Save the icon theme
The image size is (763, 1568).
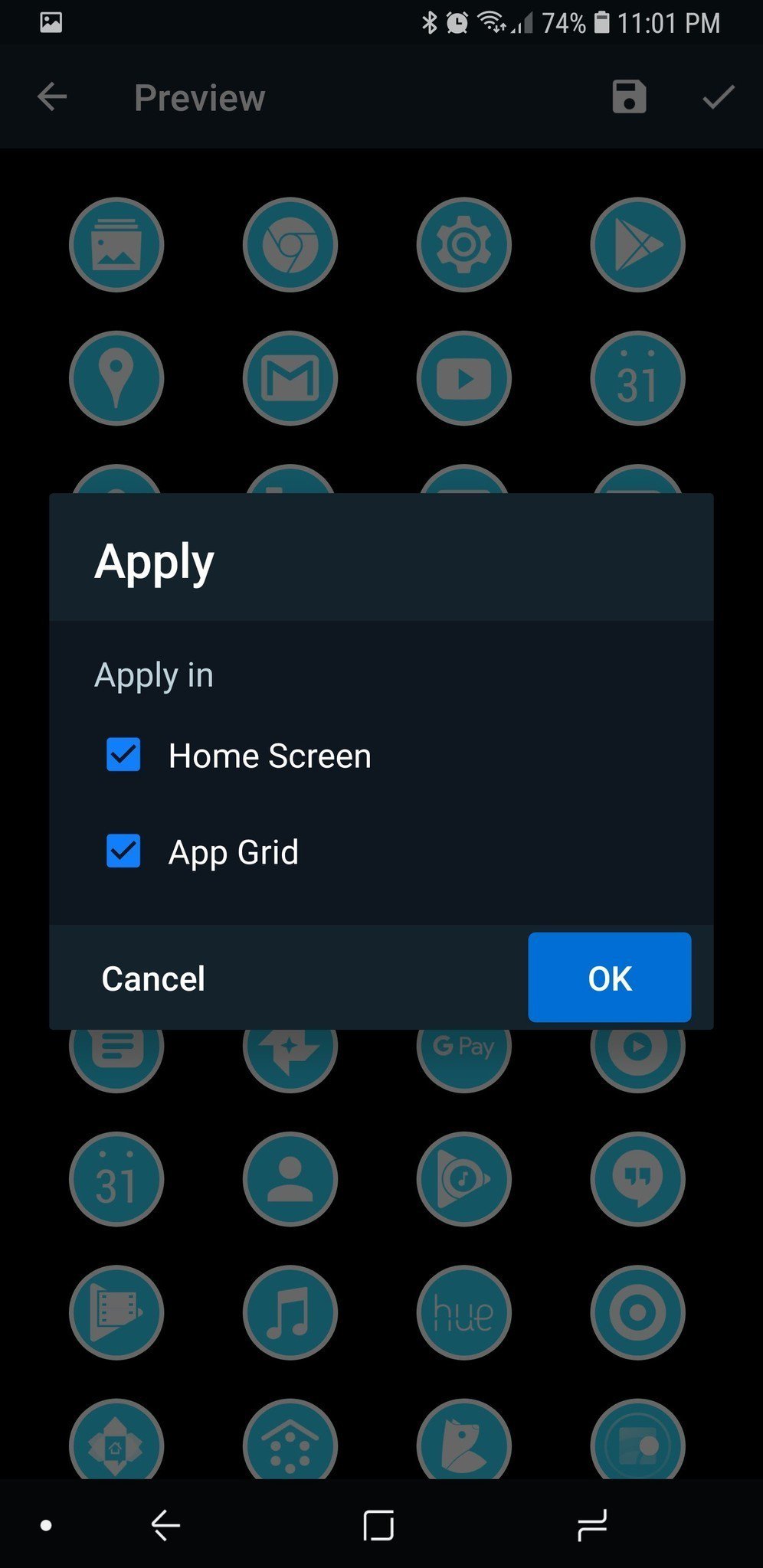(x=628, y=97)
